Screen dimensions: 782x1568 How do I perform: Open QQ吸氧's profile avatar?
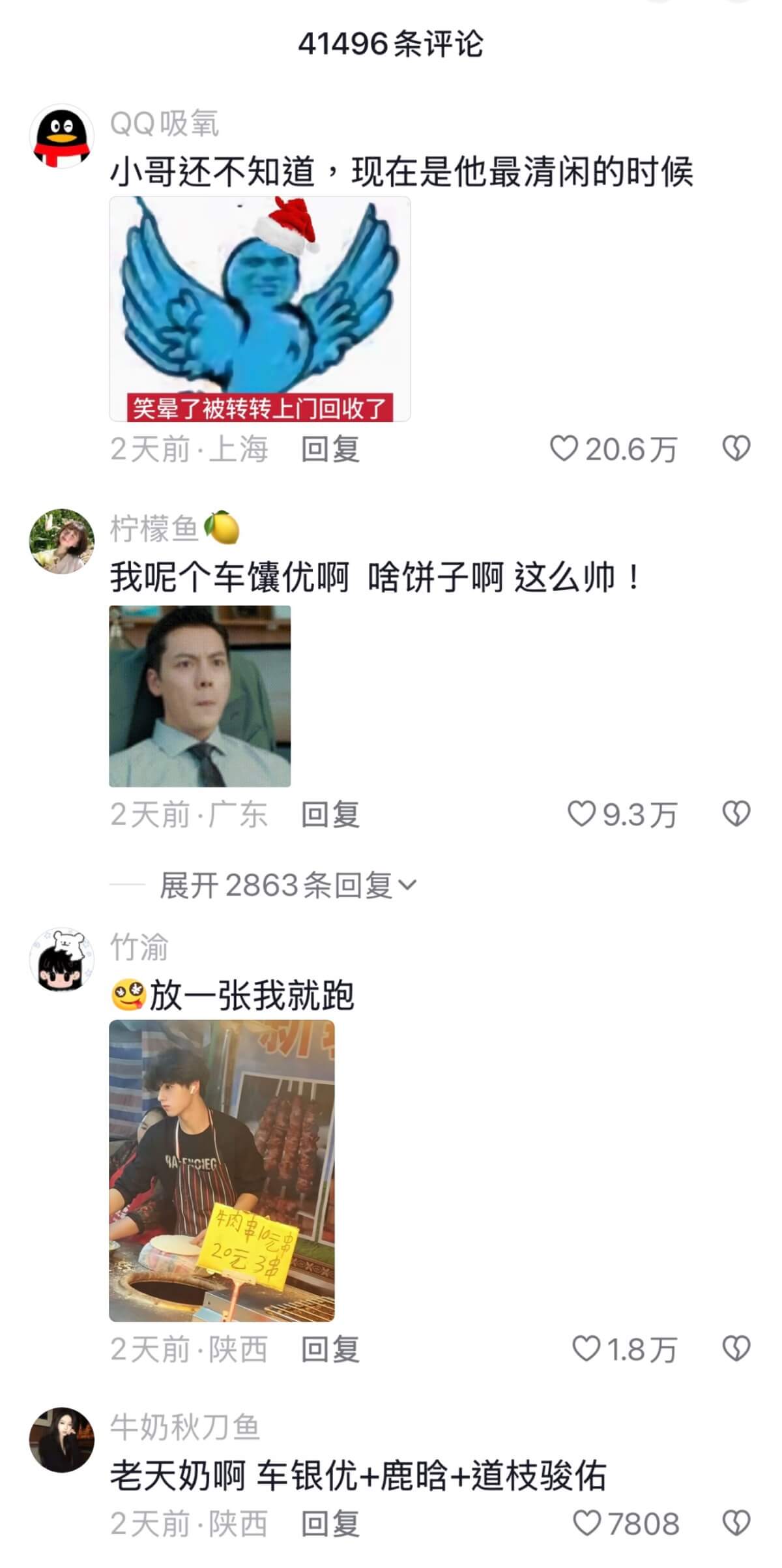click(x=62, y=136)
